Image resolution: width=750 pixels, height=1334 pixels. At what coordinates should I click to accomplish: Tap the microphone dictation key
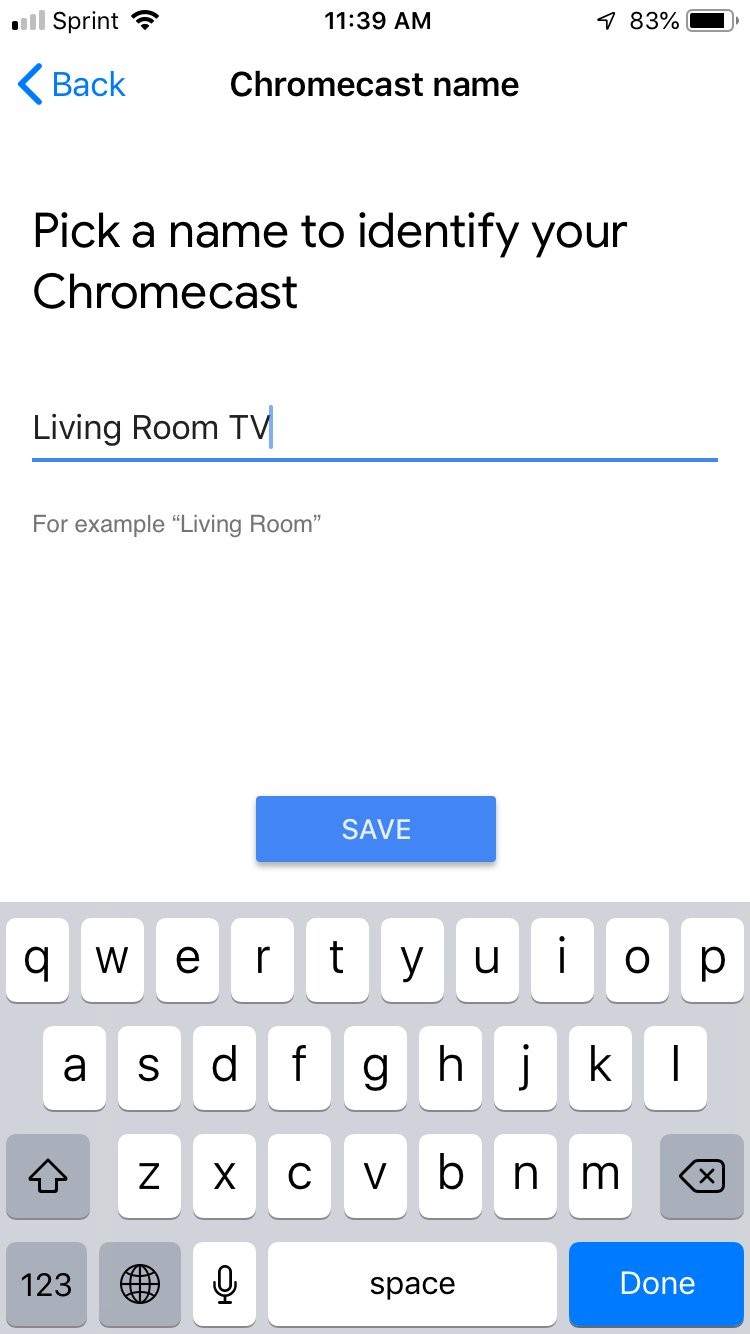pos(225,1283)
